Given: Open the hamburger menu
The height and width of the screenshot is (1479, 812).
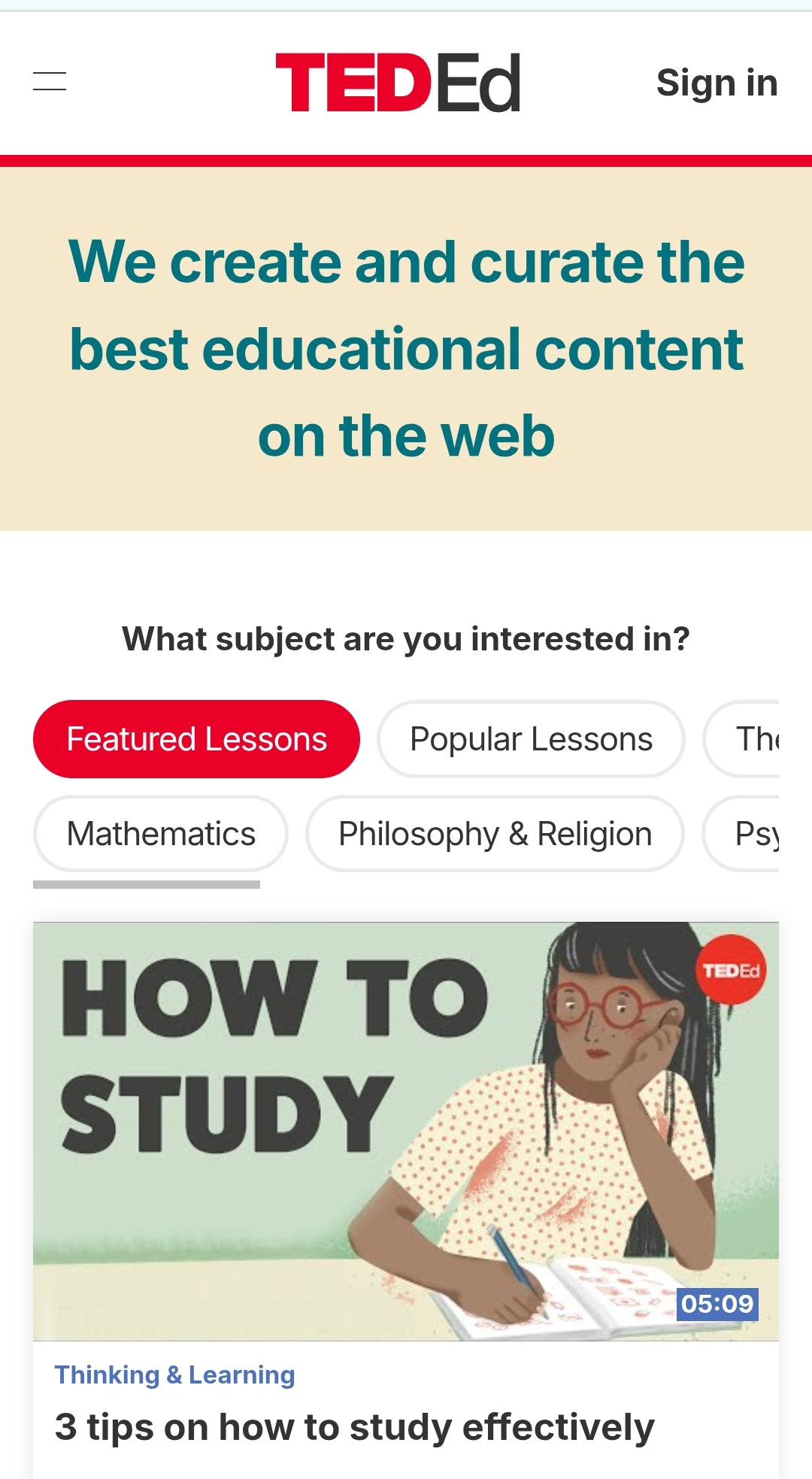Looking at the screenshot, I should click(x=50, y=81).
